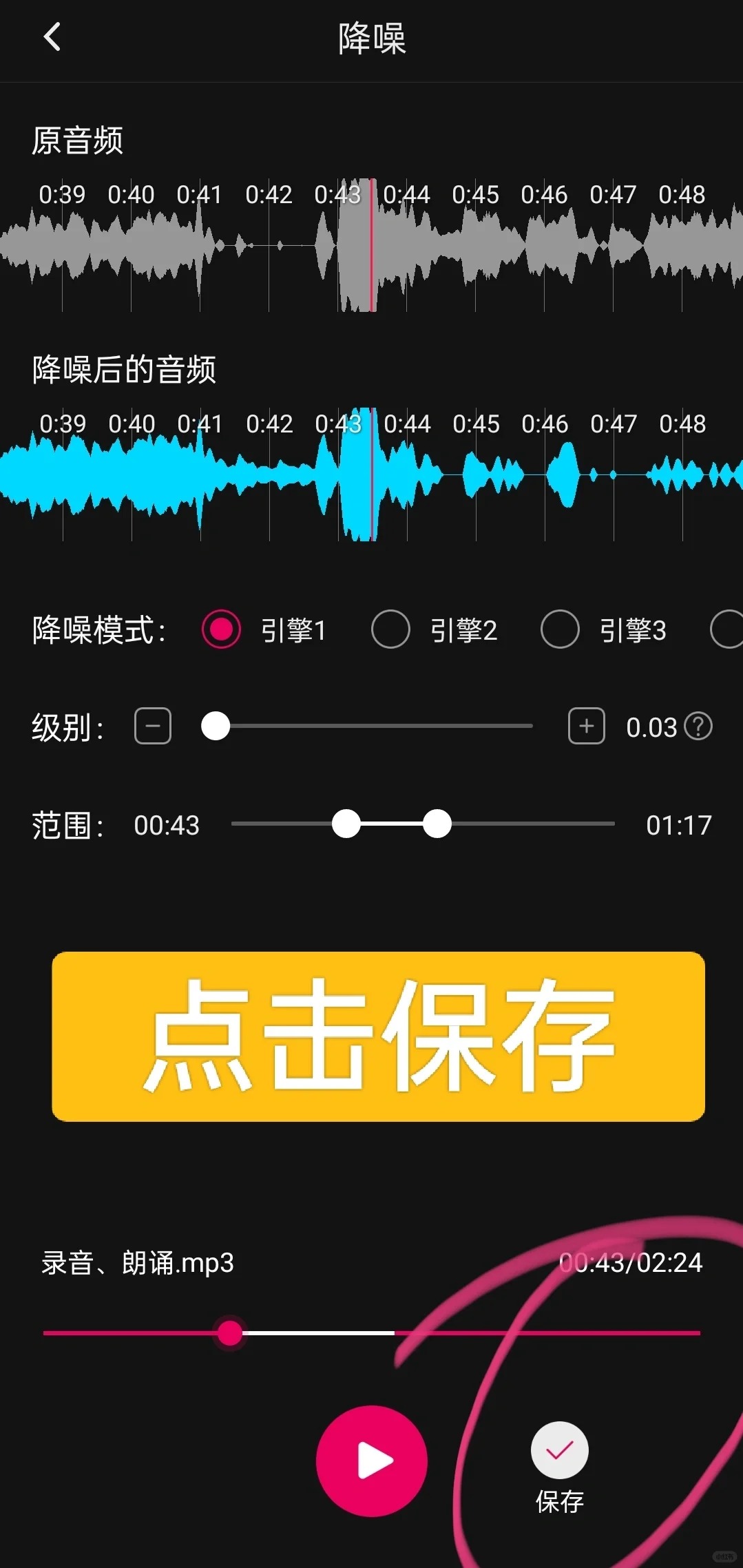Select the 引擎3 noise reduction mode
Image resolution: width=743 pixels, height=1568 pixels.
point(560,629)
